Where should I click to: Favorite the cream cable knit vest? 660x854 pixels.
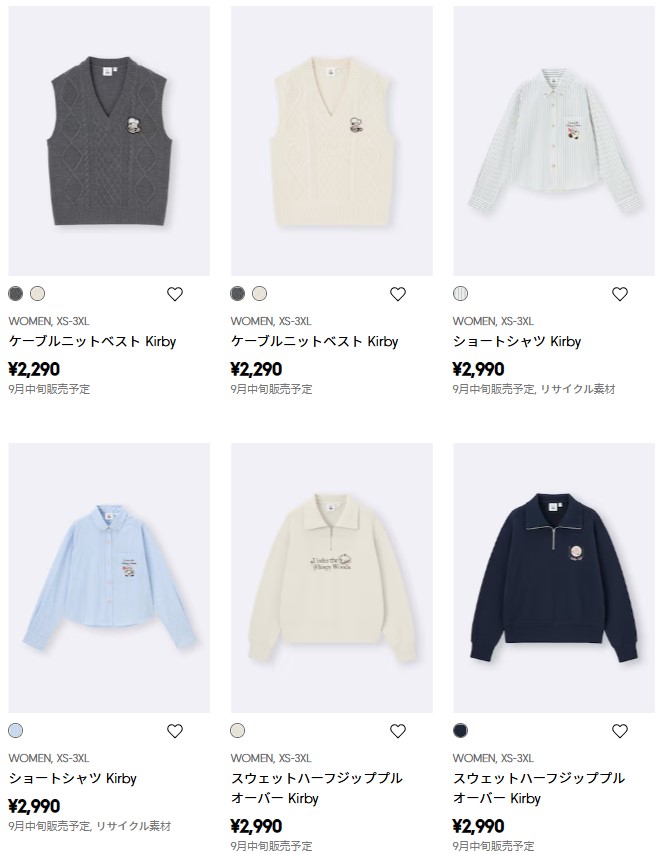click(x=397, y=294)
